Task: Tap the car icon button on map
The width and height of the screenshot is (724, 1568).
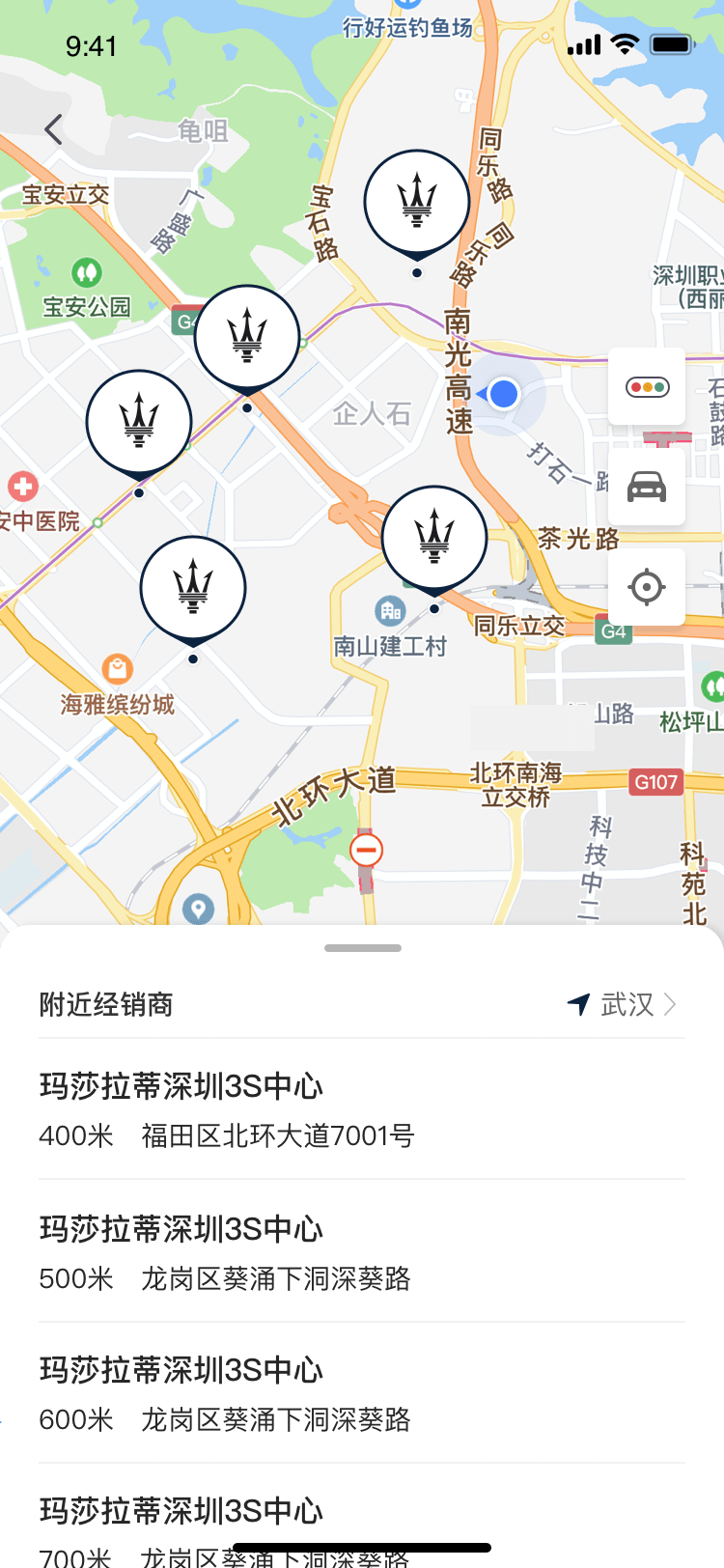Action: coord(647,487)
